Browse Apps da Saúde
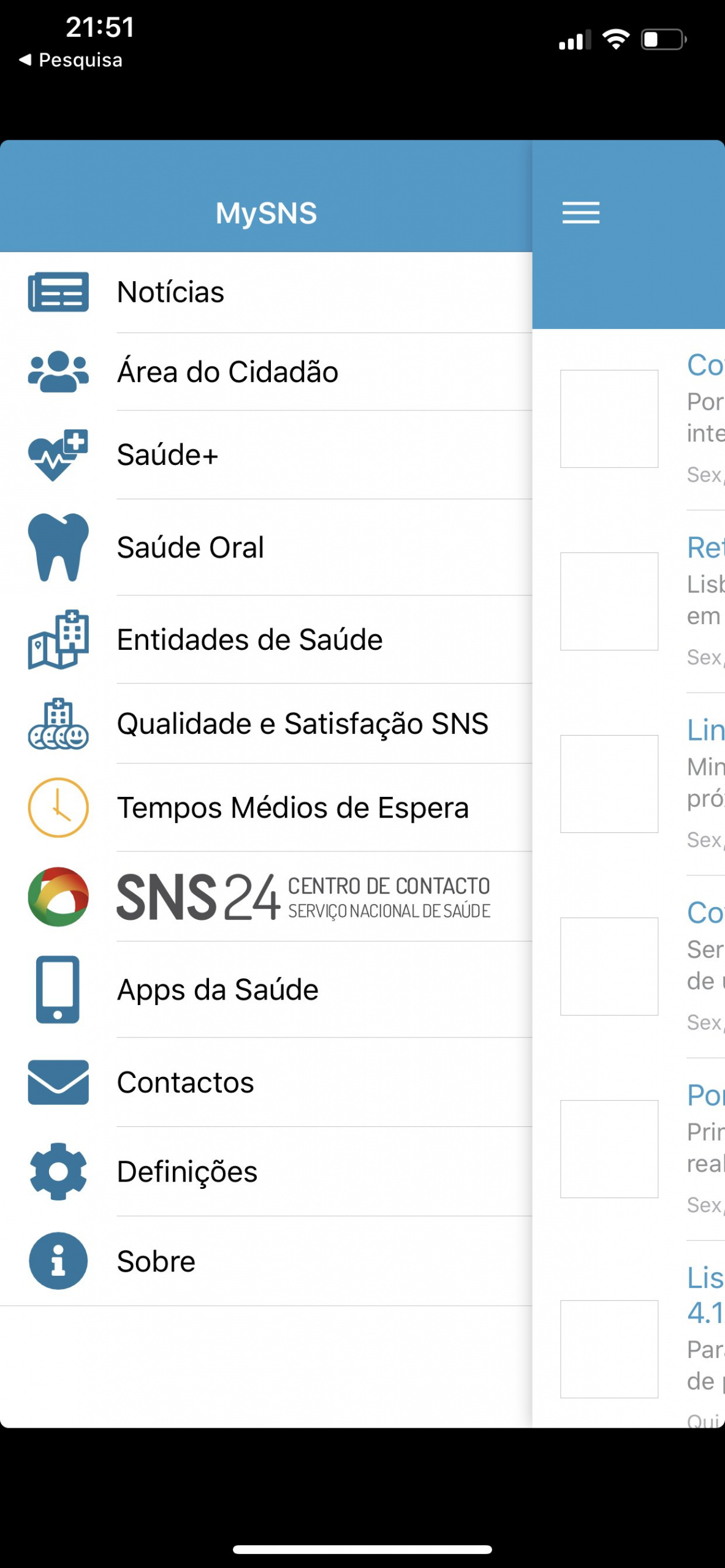 click(266, 990)
